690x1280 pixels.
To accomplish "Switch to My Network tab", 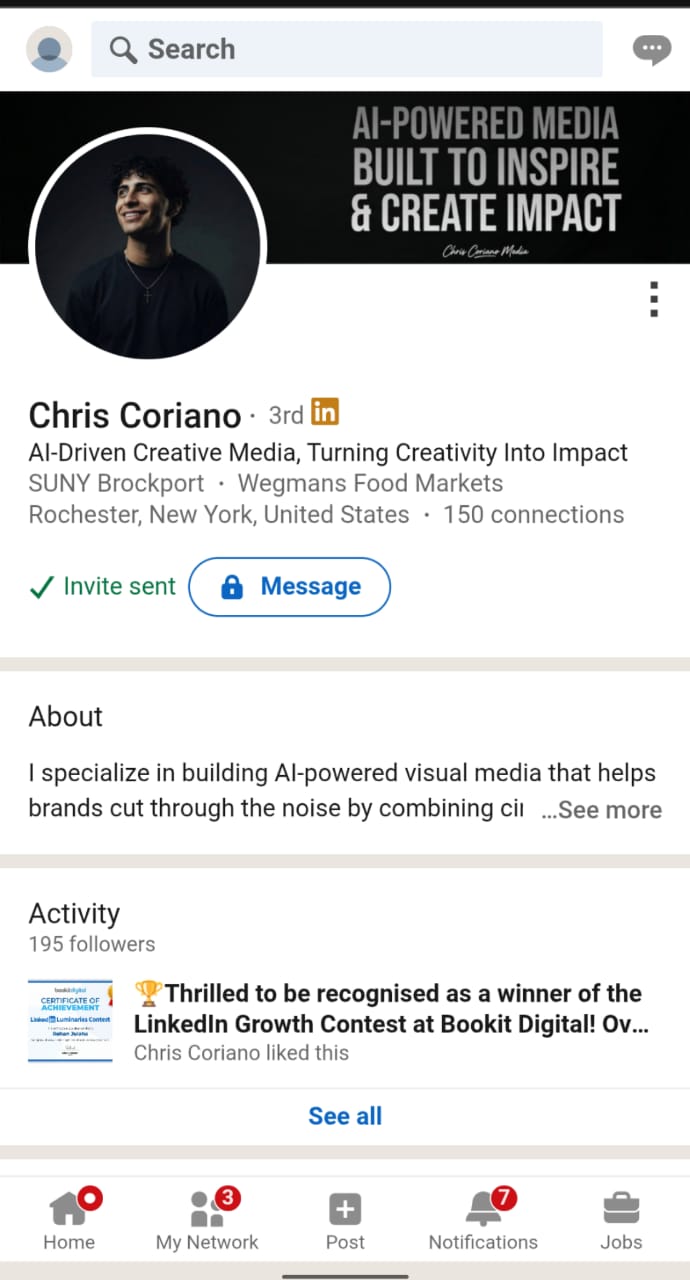I will 207,1220.
